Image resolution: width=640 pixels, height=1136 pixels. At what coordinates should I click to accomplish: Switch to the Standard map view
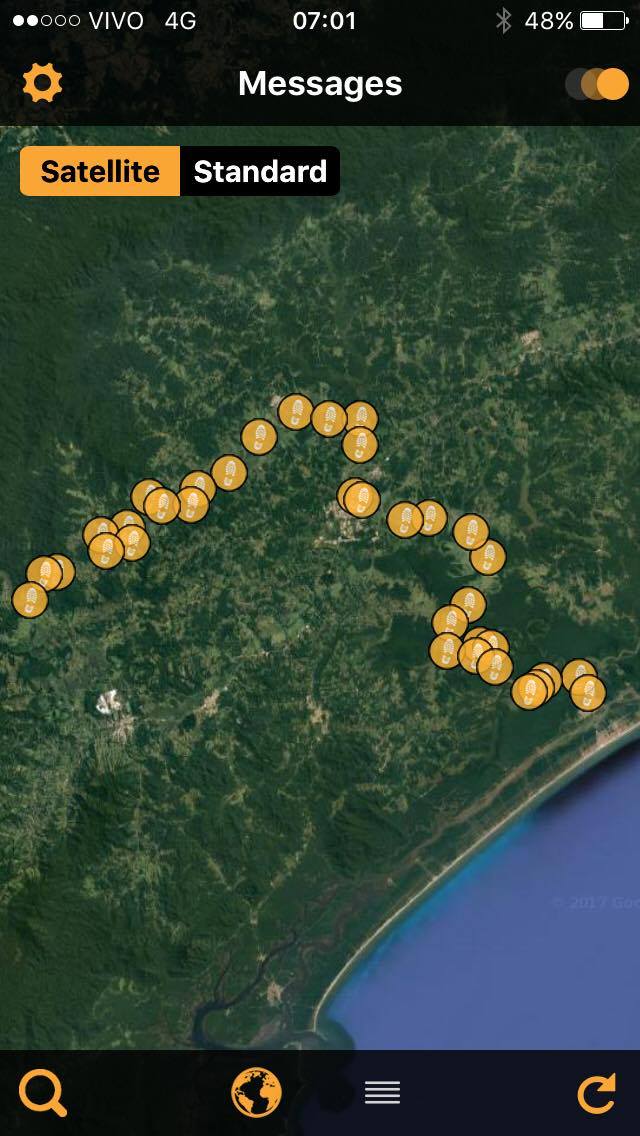coord(259,171)
